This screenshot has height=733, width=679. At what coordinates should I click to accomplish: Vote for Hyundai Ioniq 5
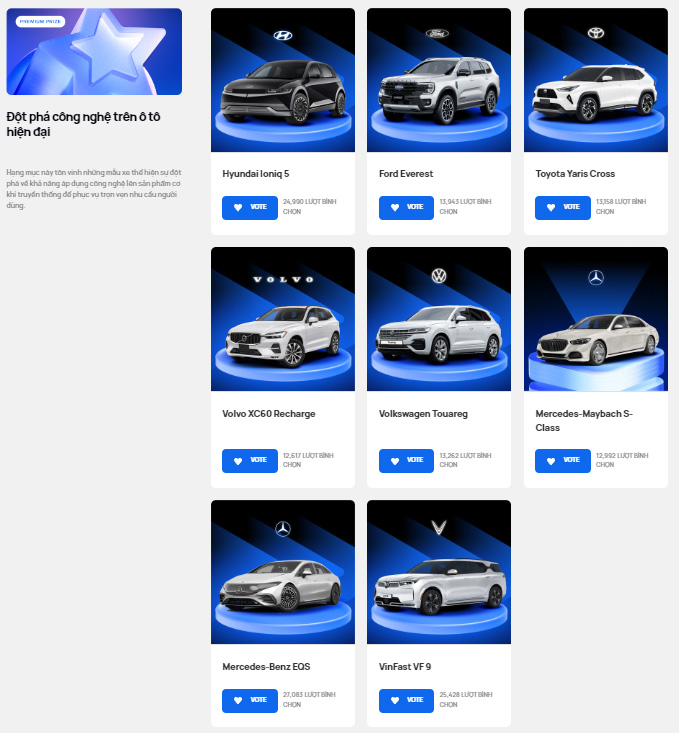point(250,207)
